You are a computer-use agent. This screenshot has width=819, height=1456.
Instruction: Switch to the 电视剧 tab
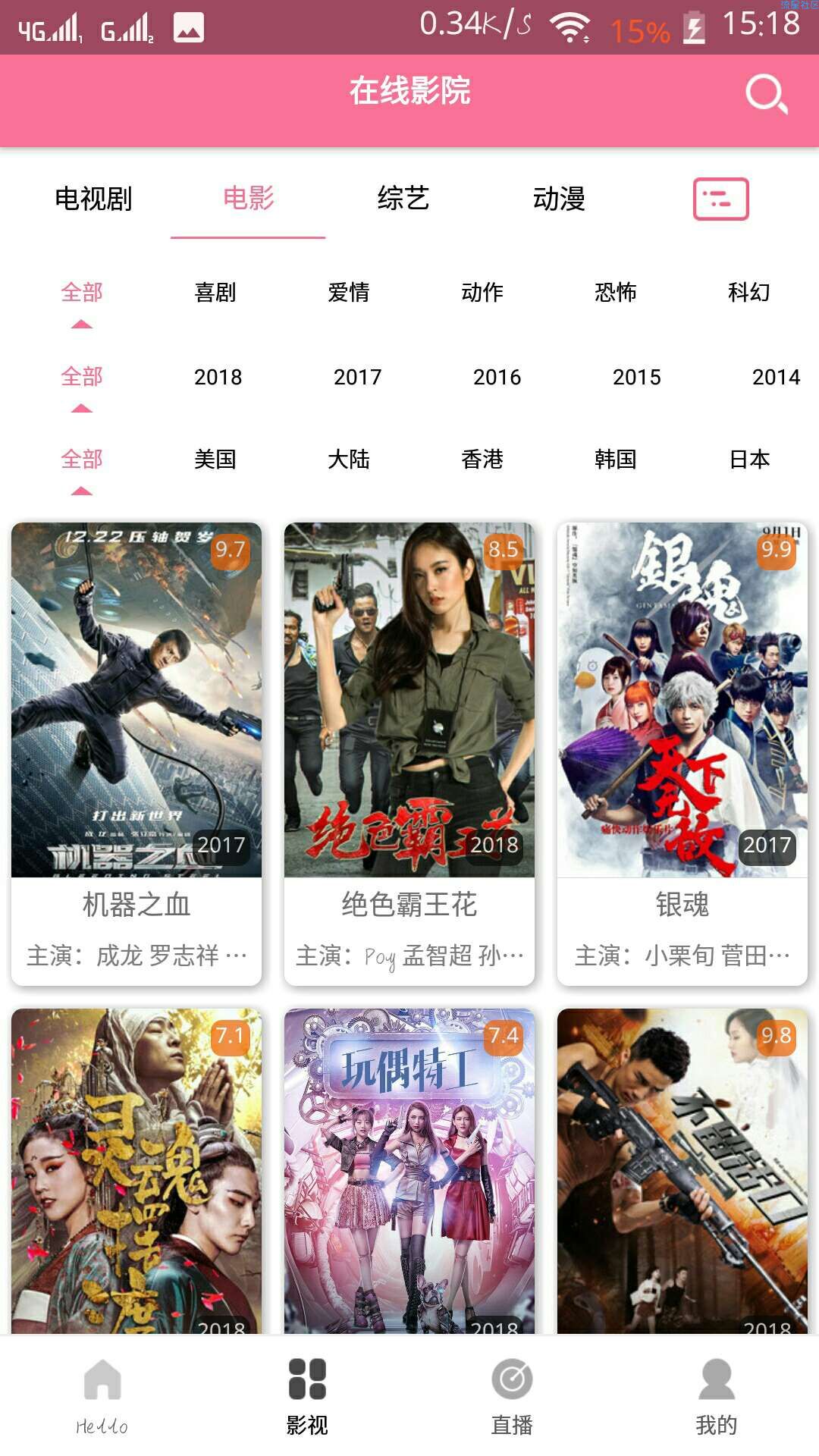coord(93,199)
